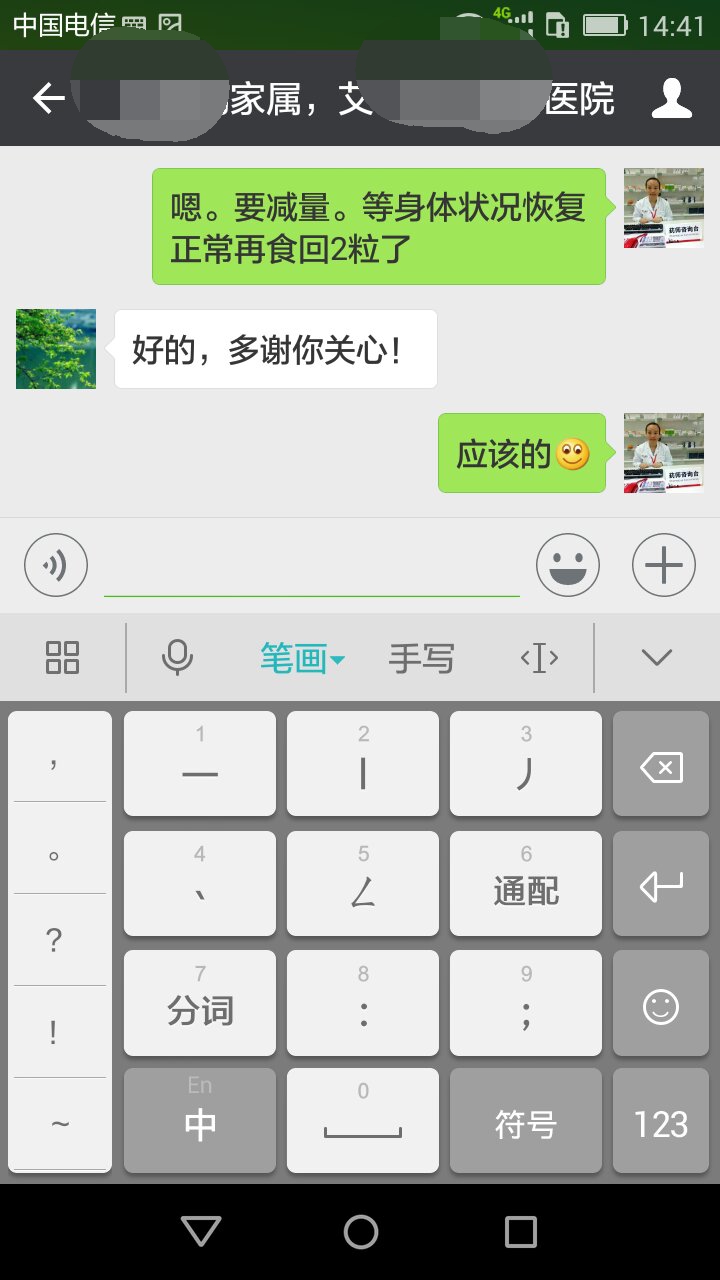Tap the 分词 key

pos(200,1003)
